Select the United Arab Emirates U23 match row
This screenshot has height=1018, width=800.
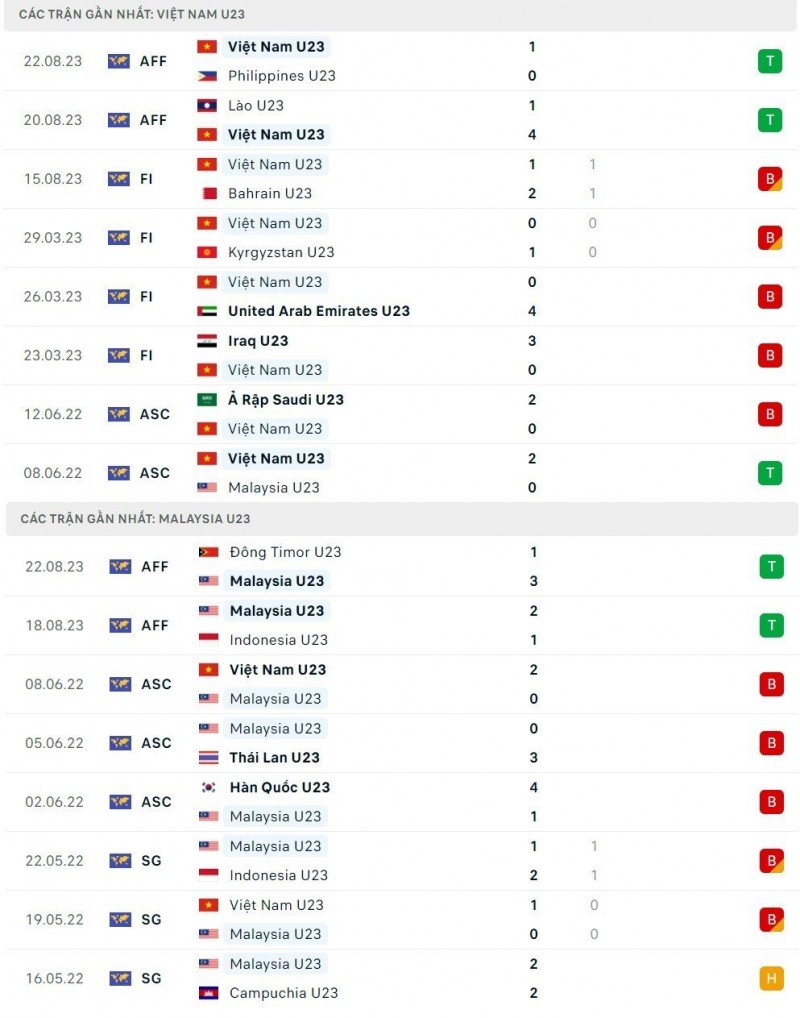point(400,297)
